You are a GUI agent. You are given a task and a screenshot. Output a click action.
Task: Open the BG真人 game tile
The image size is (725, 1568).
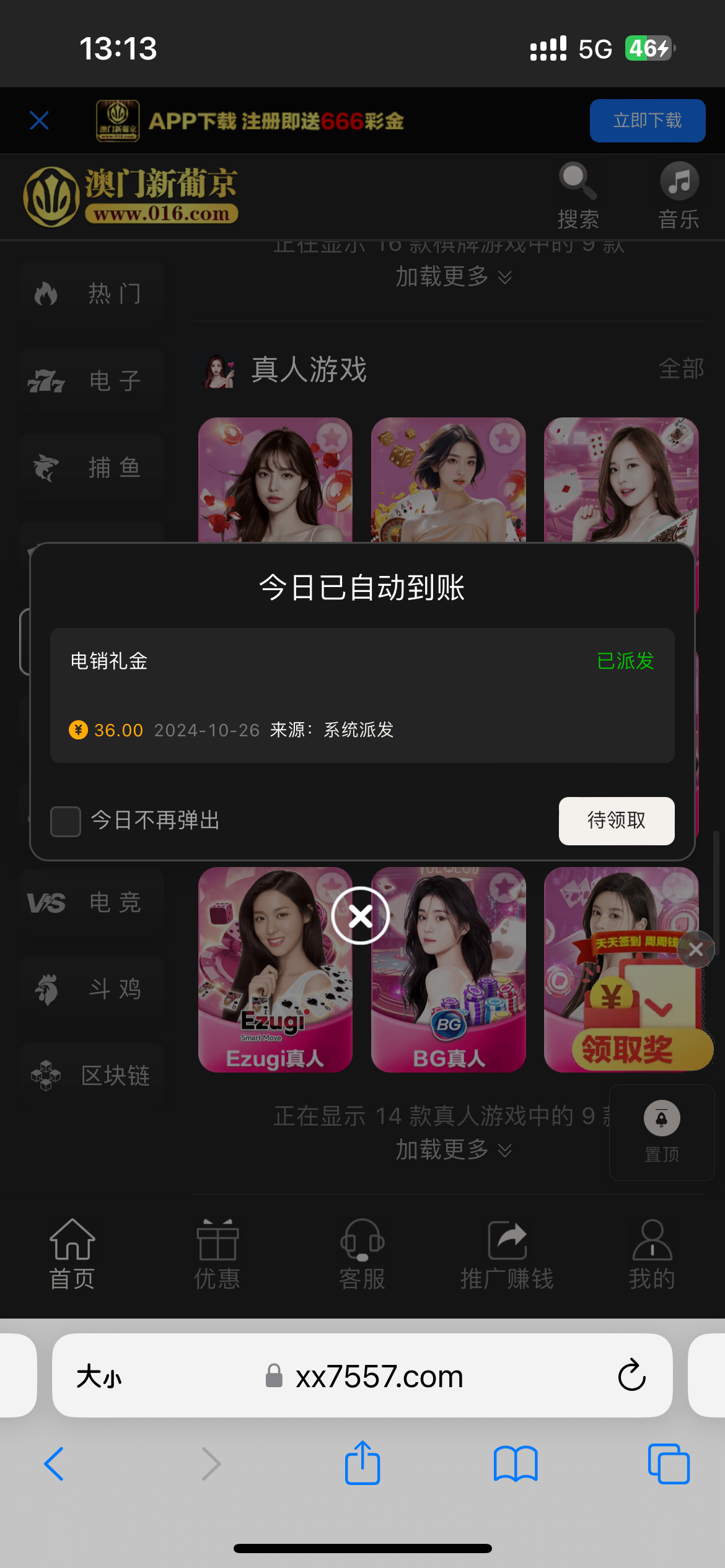[448, 969]
